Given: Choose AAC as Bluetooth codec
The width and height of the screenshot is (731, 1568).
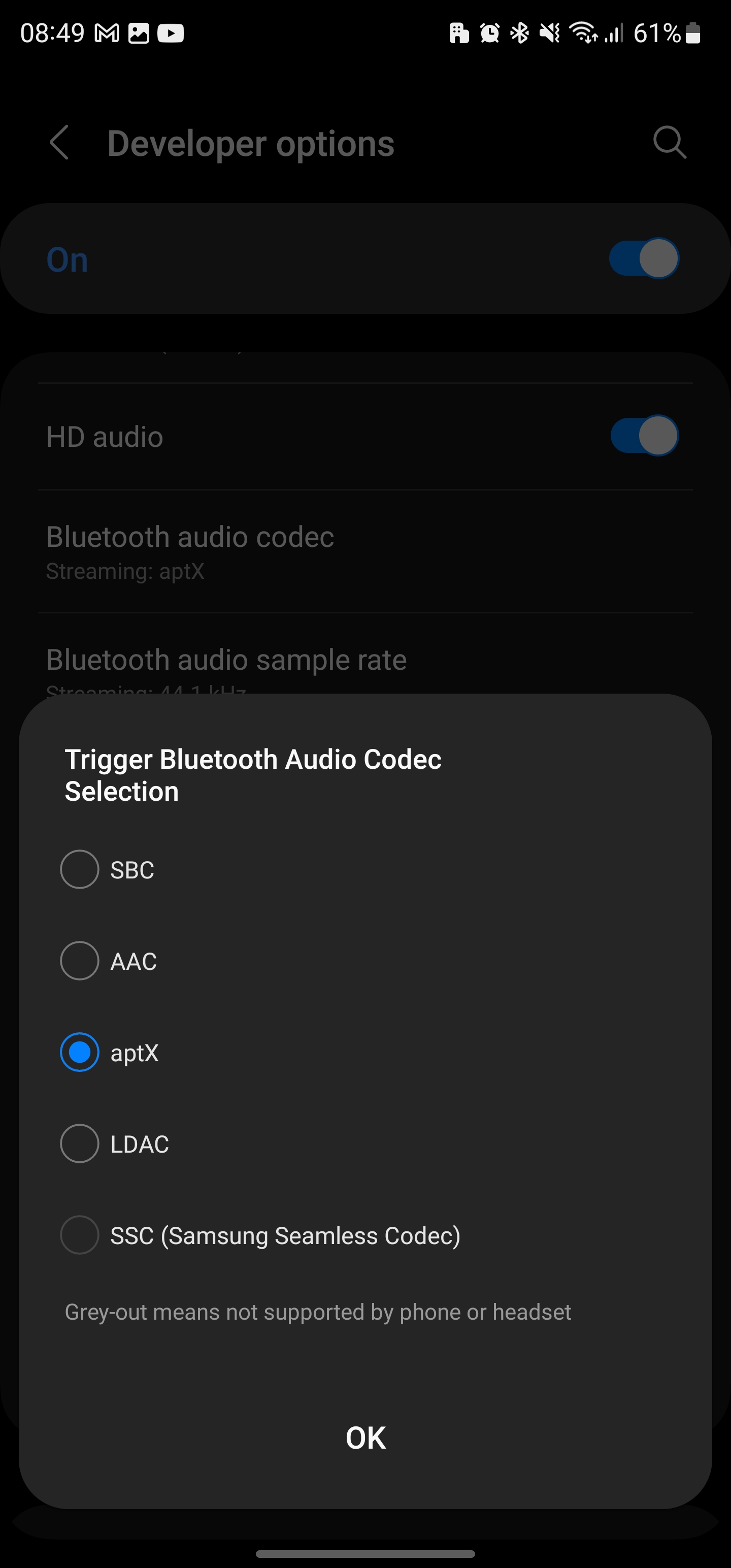Looking at the screenshot, I should (80, 961).
